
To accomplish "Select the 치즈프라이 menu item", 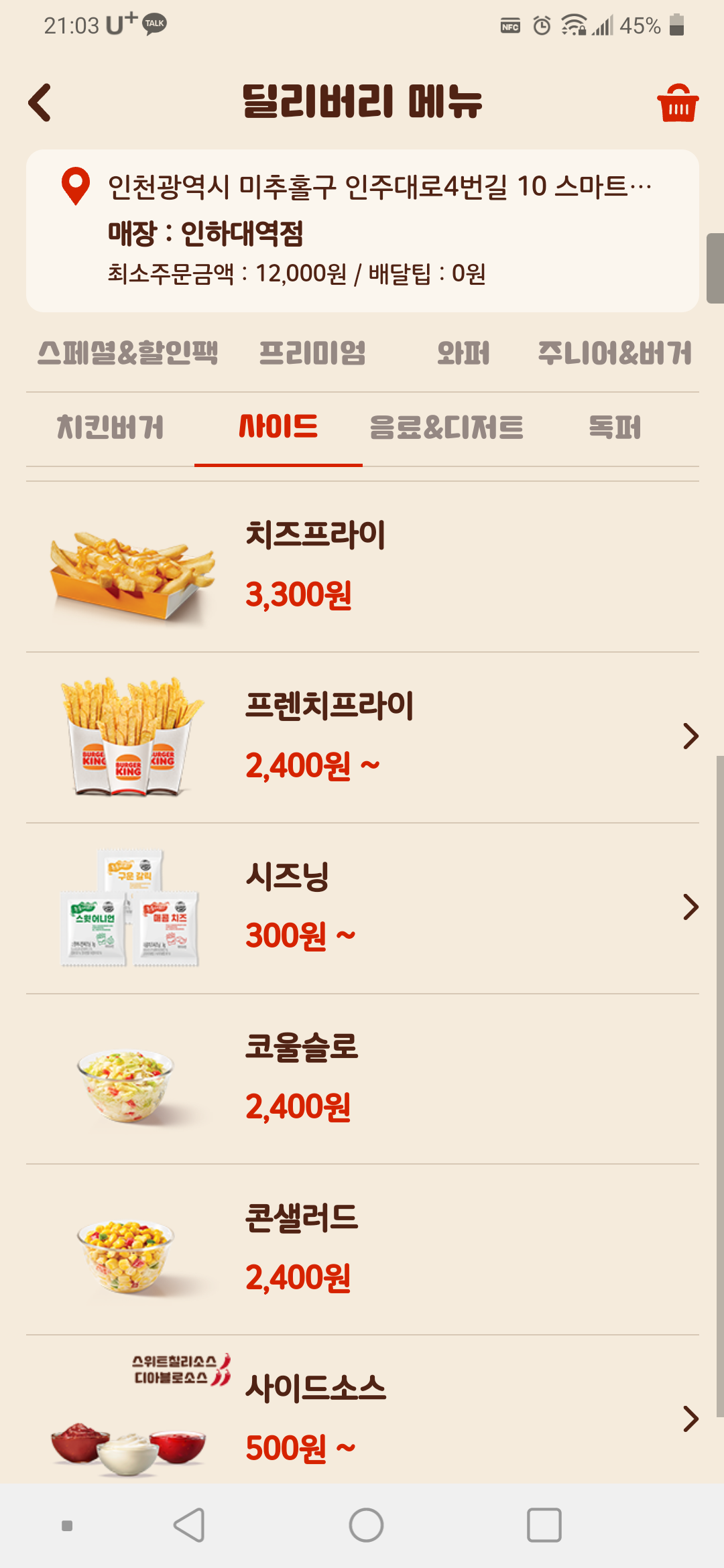I will [x=362, y=567].
